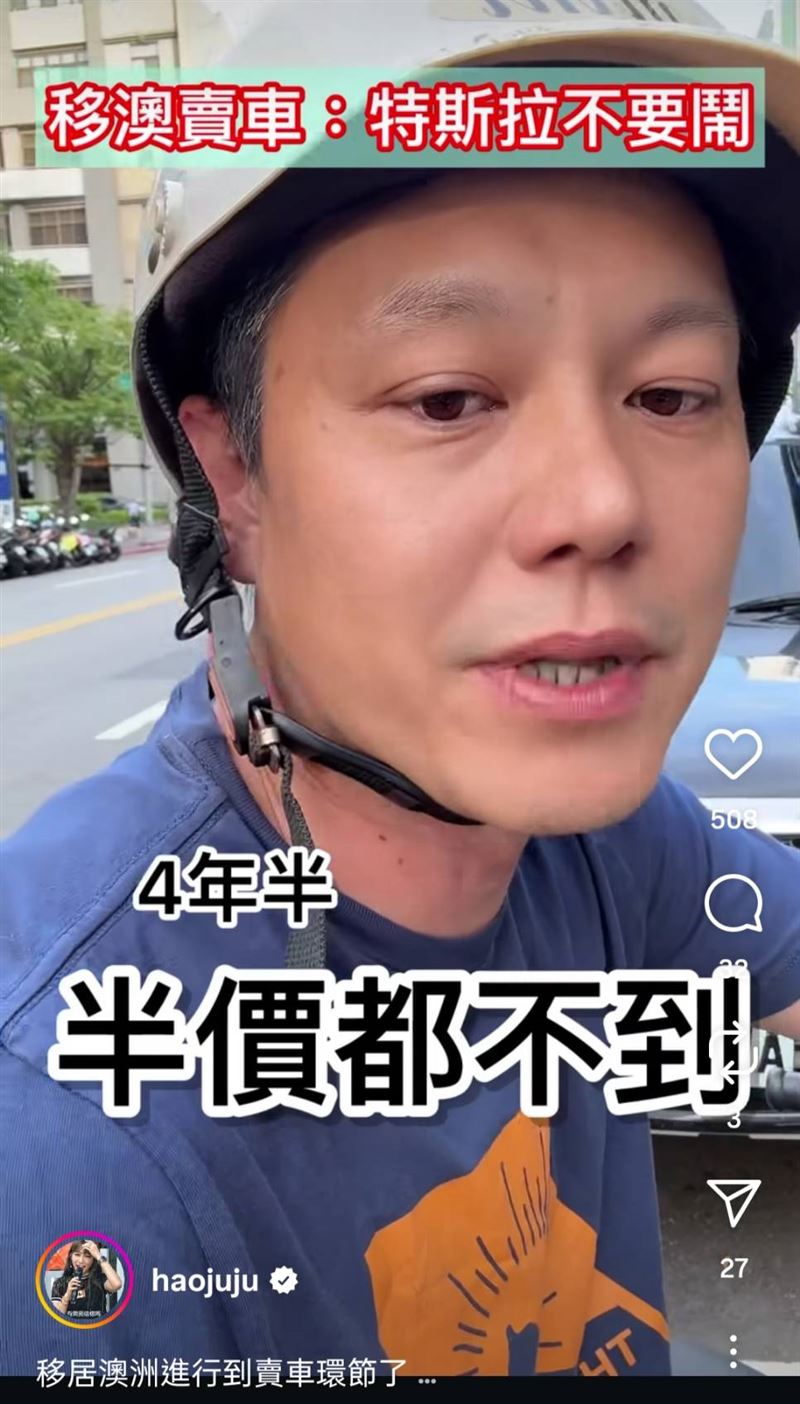The height and width of the screenshot is (1404, 800).
Task: Share the reel via paper plane icon
Action: click(733, 1202)
